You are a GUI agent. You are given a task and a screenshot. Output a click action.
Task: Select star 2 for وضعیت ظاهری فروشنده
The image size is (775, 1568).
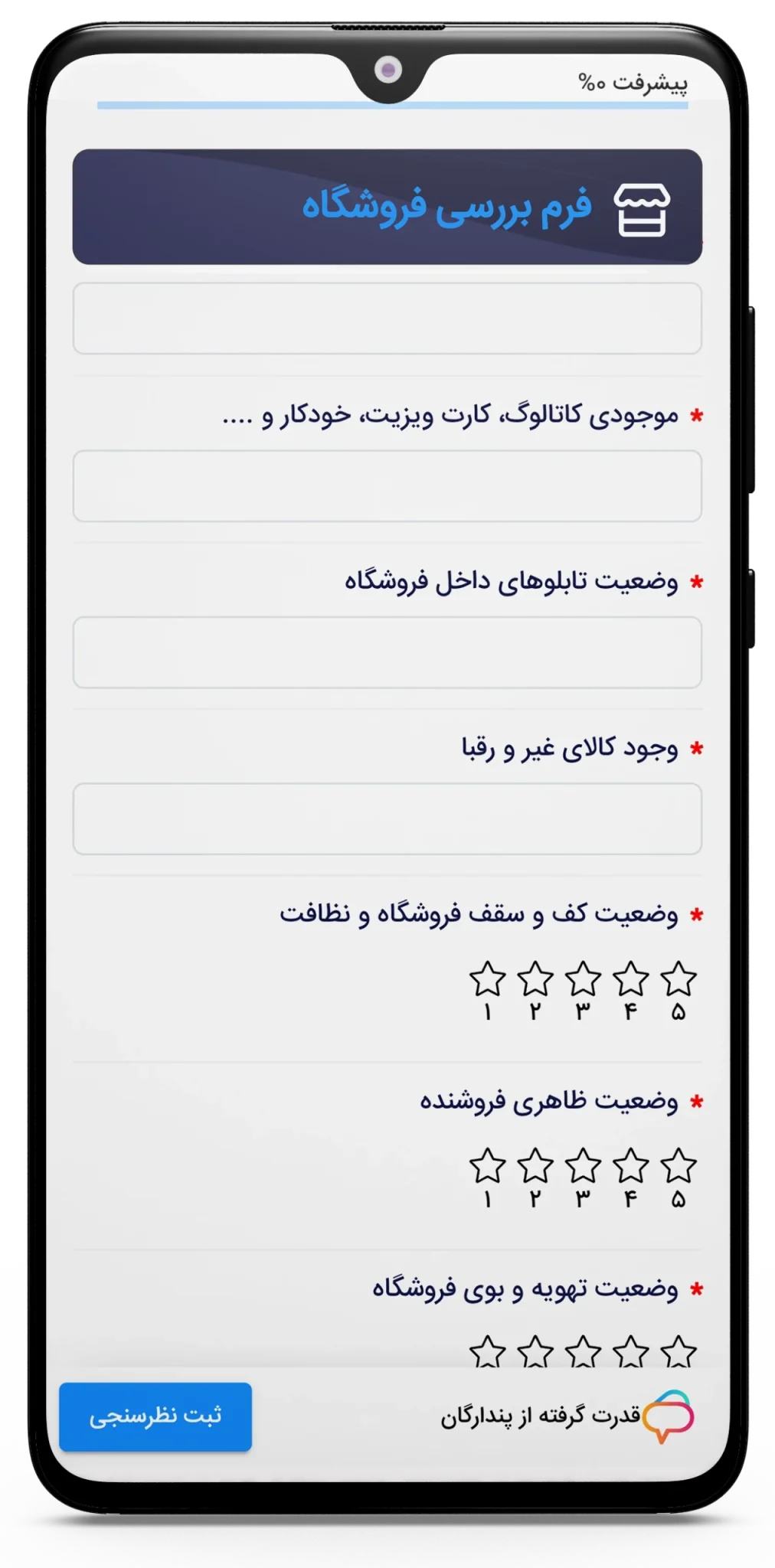(x=535, y=1167)
